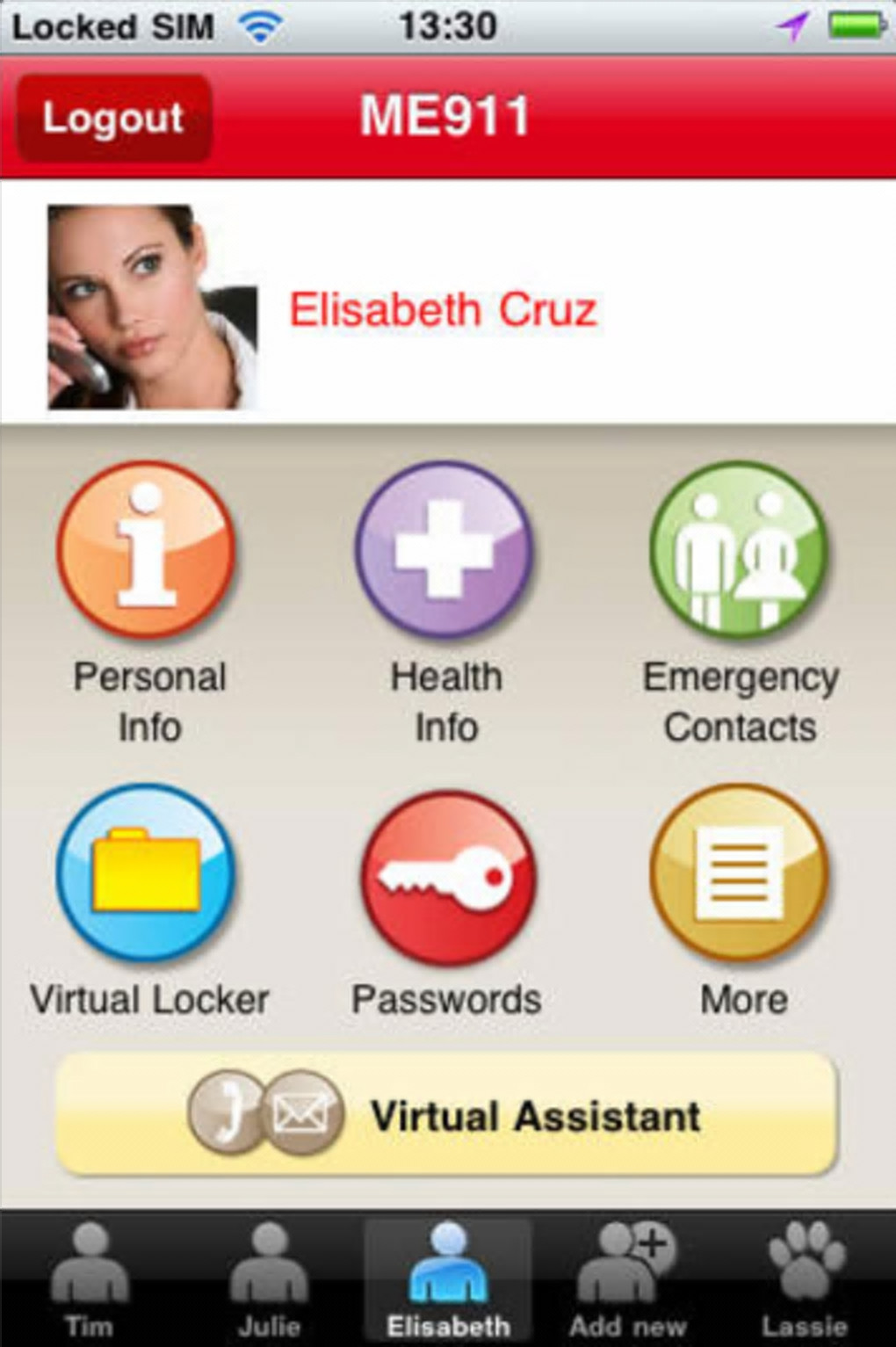Launch the Virtual Assistant

[446, 1116]
